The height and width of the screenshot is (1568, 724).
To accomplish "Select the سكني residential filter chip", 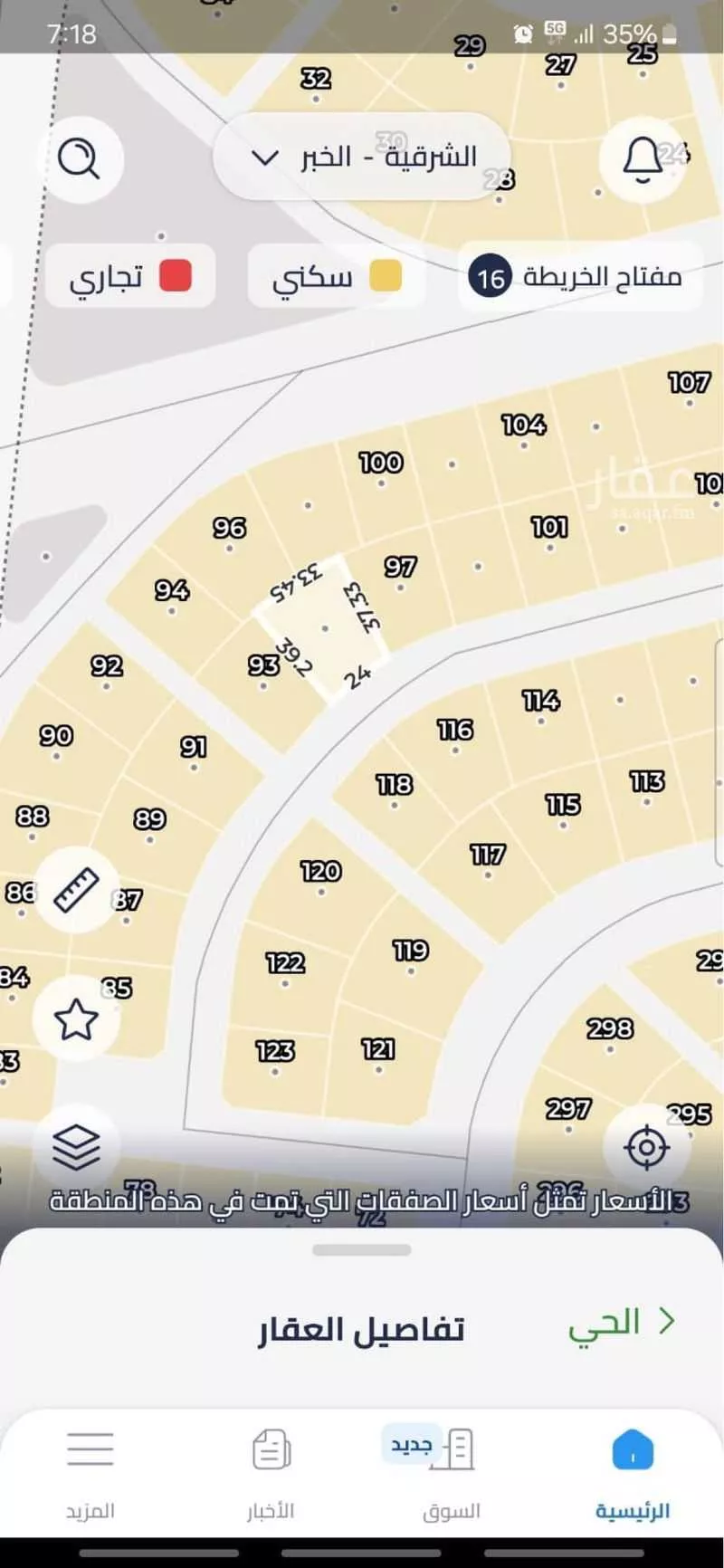I will point(336,276).
